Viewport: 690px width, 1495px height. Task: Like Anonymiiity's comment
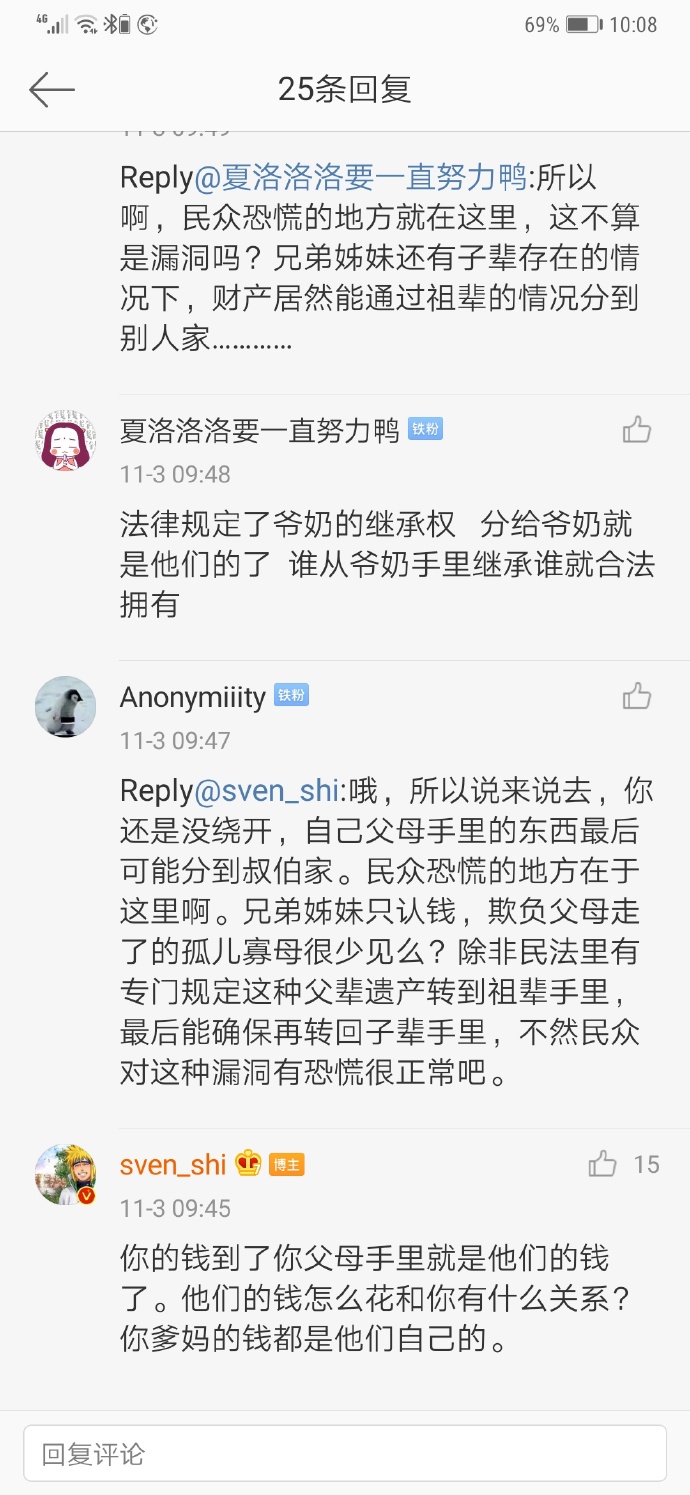(x=637, y=697)
